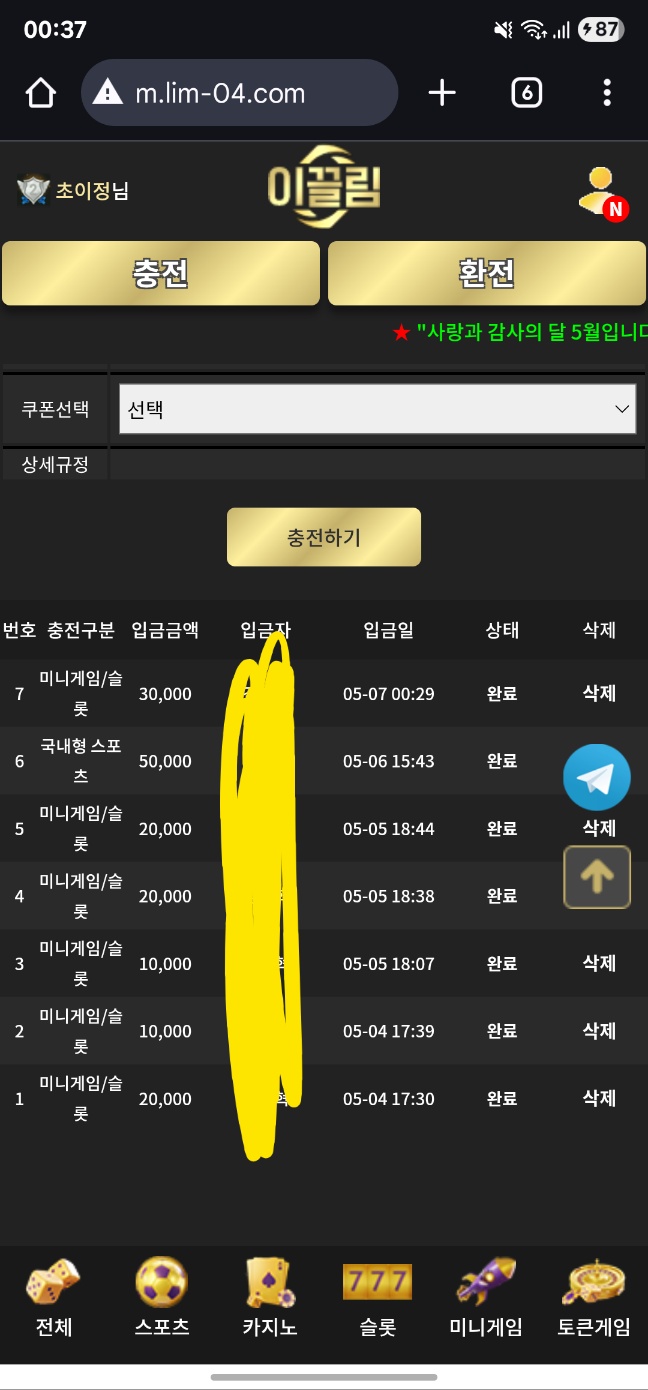Open the user profile icon with N badge

click(602, 192)
